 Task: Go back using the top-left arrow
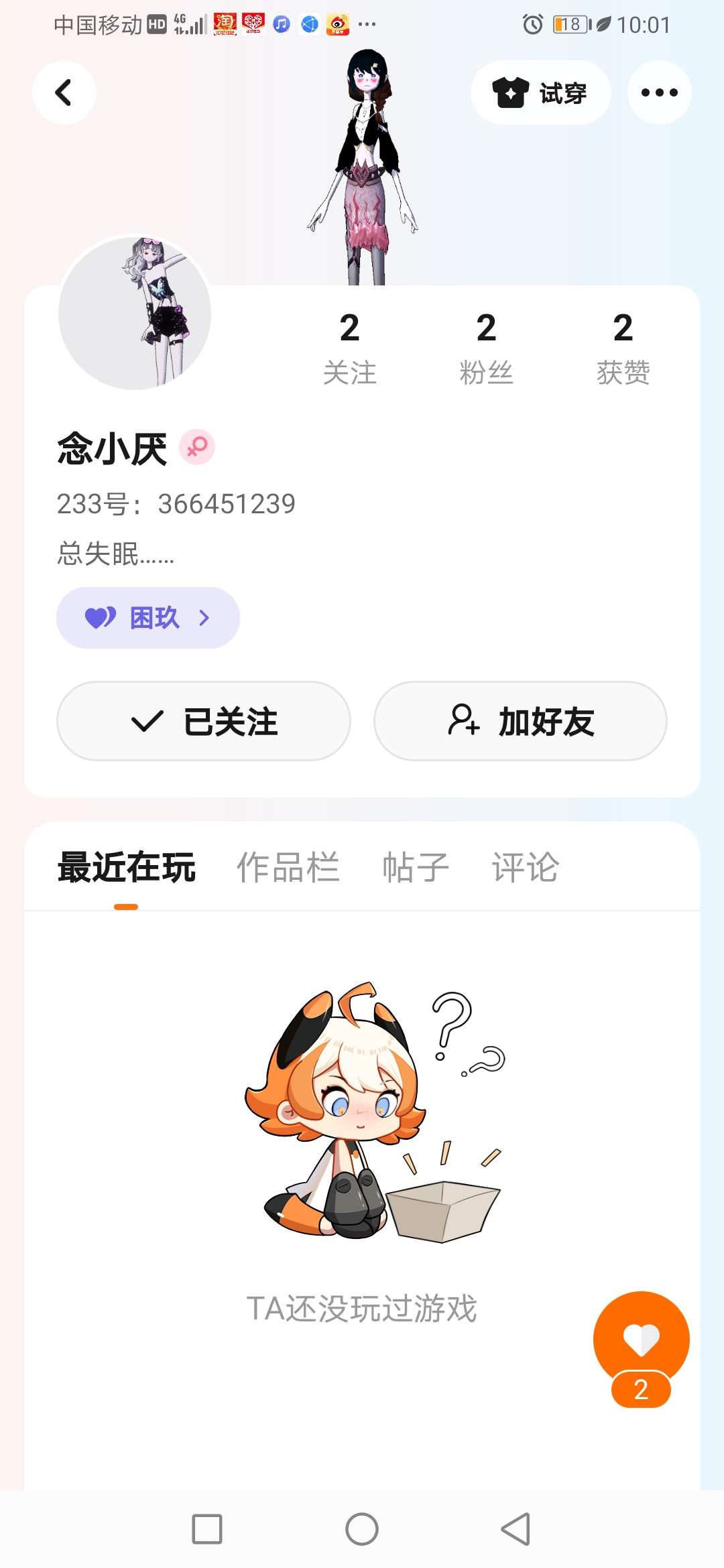[x=64, y=92]
